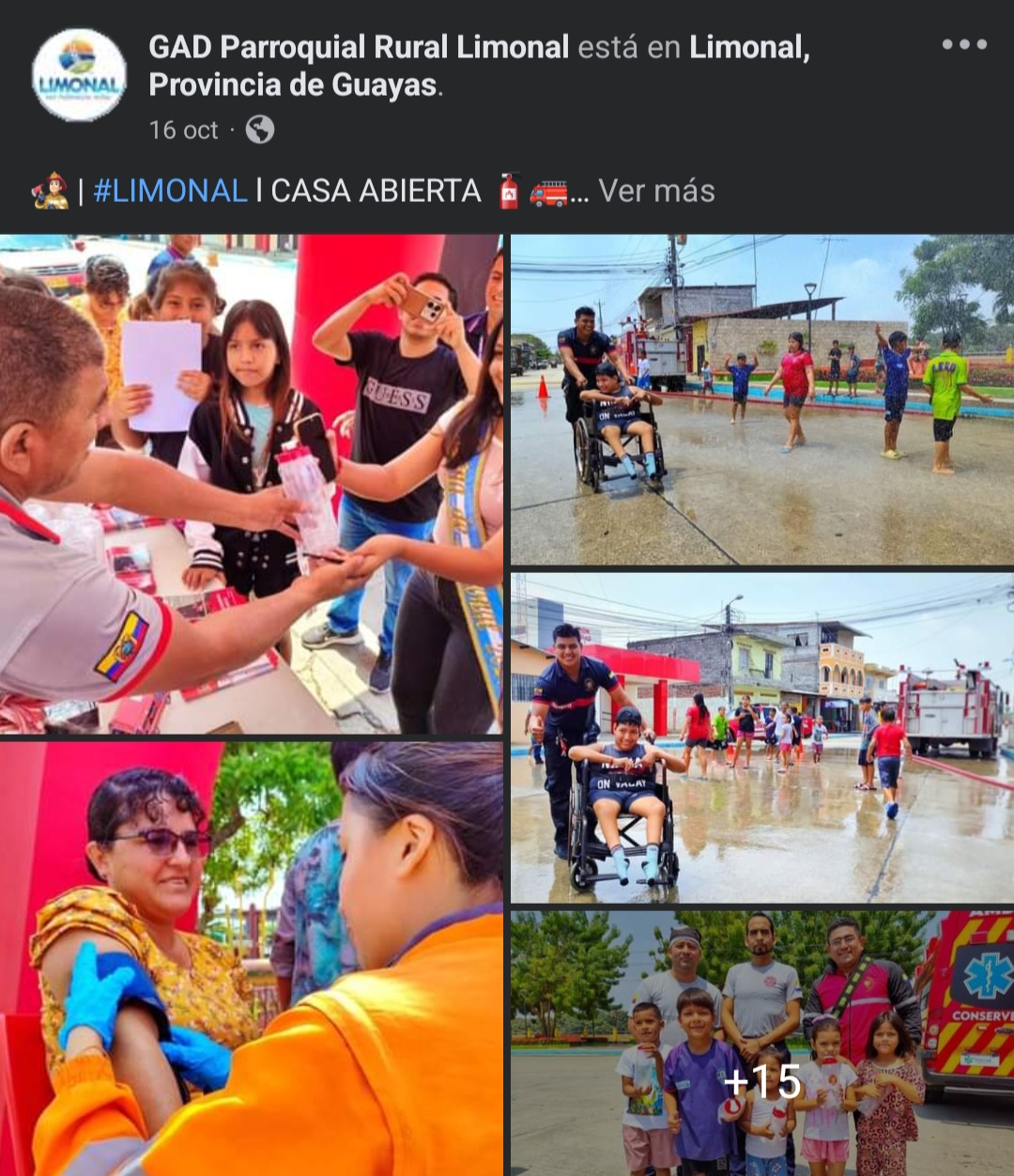Expand the caption with Ver más

tap(656, 191)
